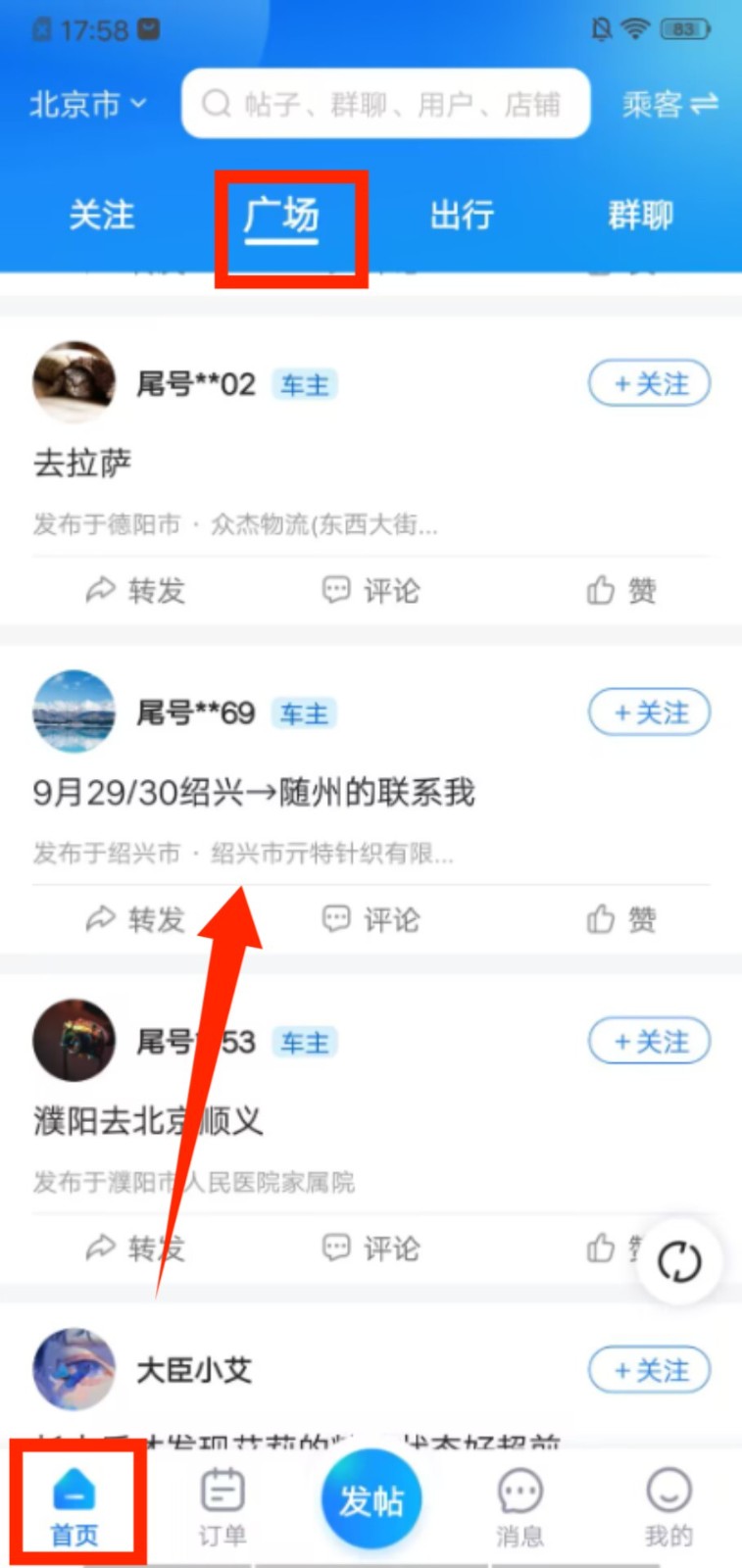The image size is (742, 1568).
Task: Follow user 尾号**02
Action: (649, 384)
